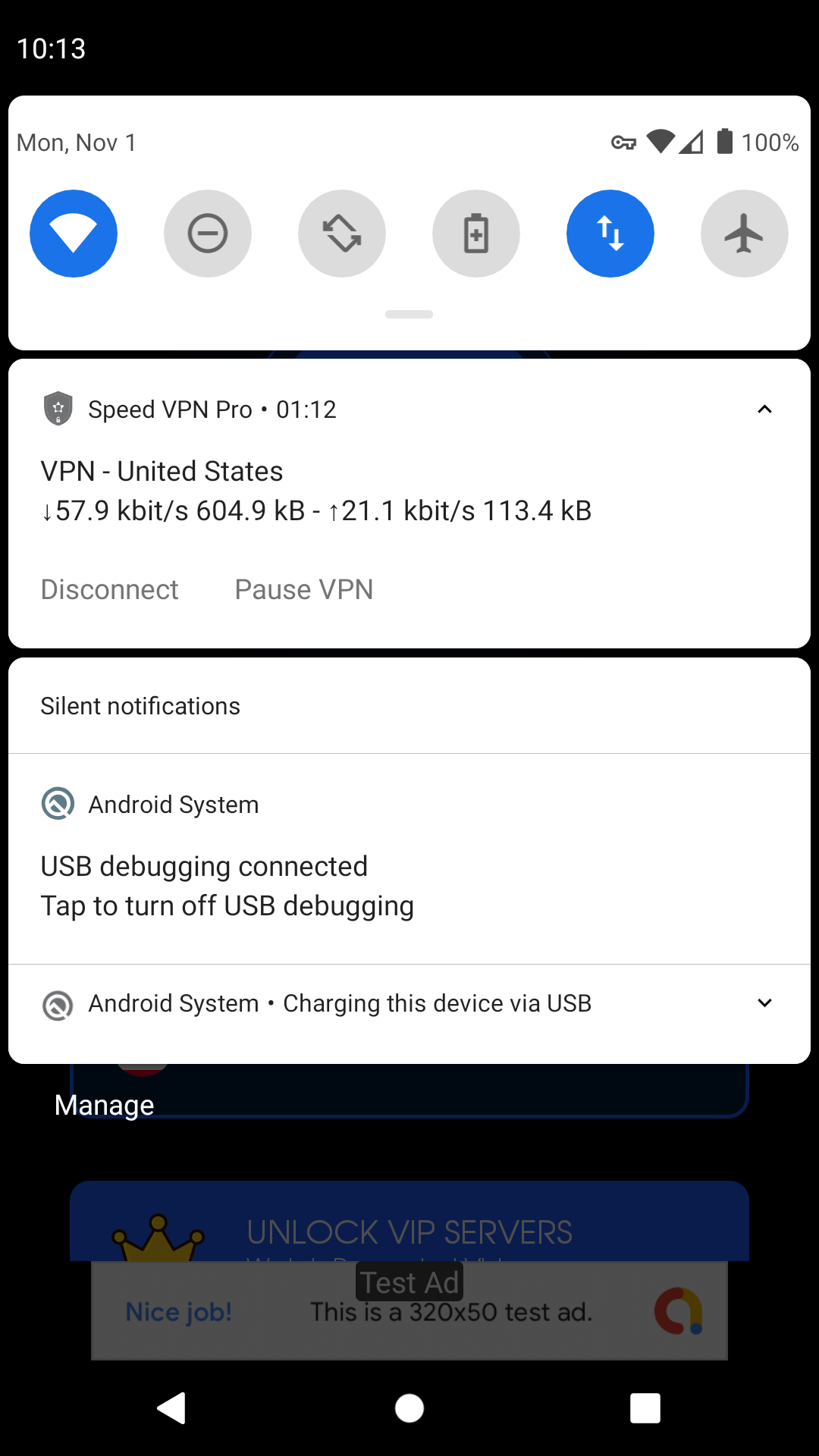Enable Airplane mode
The image size is (819, 1456).
pyautogui.click(x=744, y=234)
